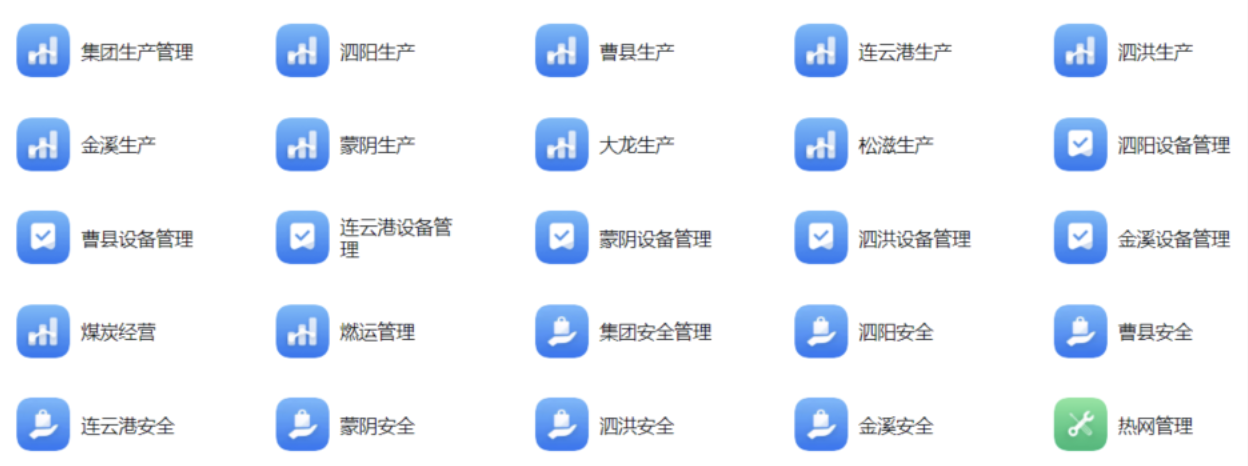Go to 蒙阴生产
The image size is (1248, 466).
tap(302, 145)
